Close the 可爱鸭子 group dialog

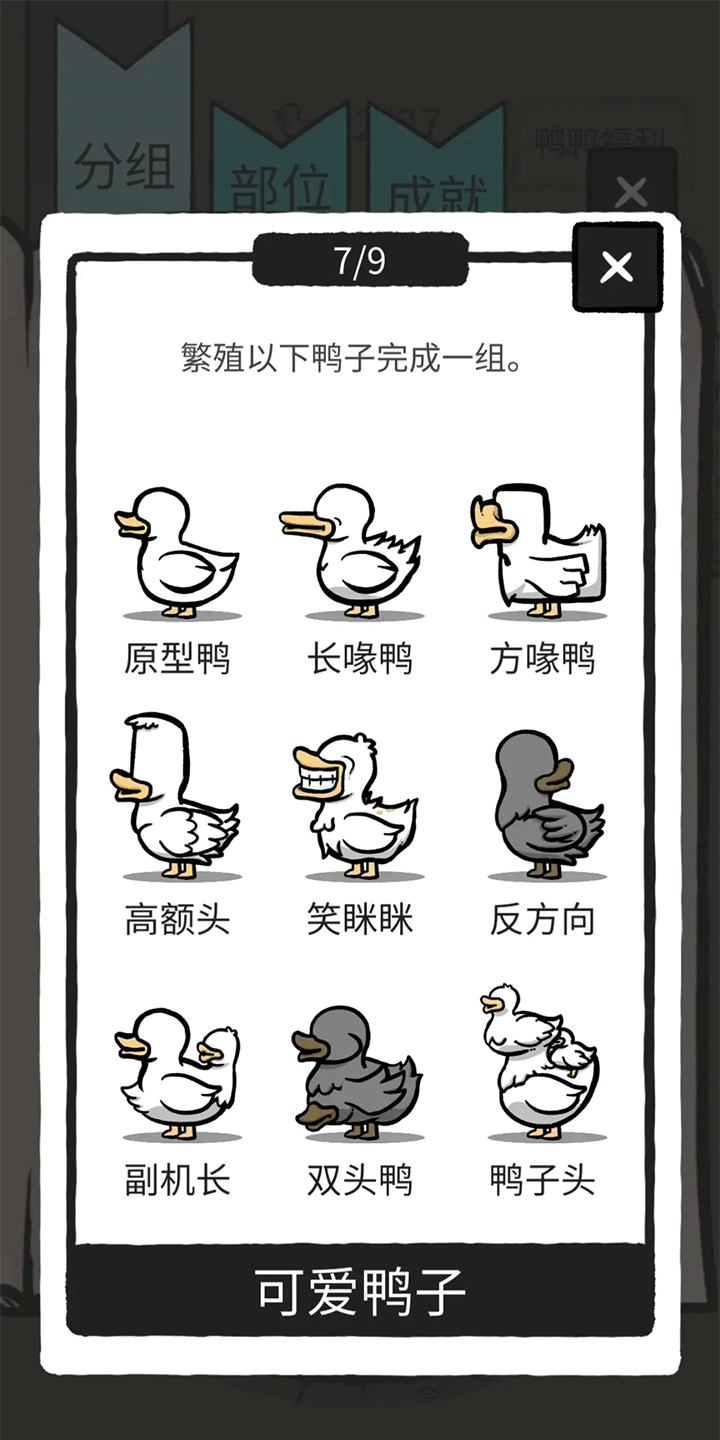pos(617,267)
